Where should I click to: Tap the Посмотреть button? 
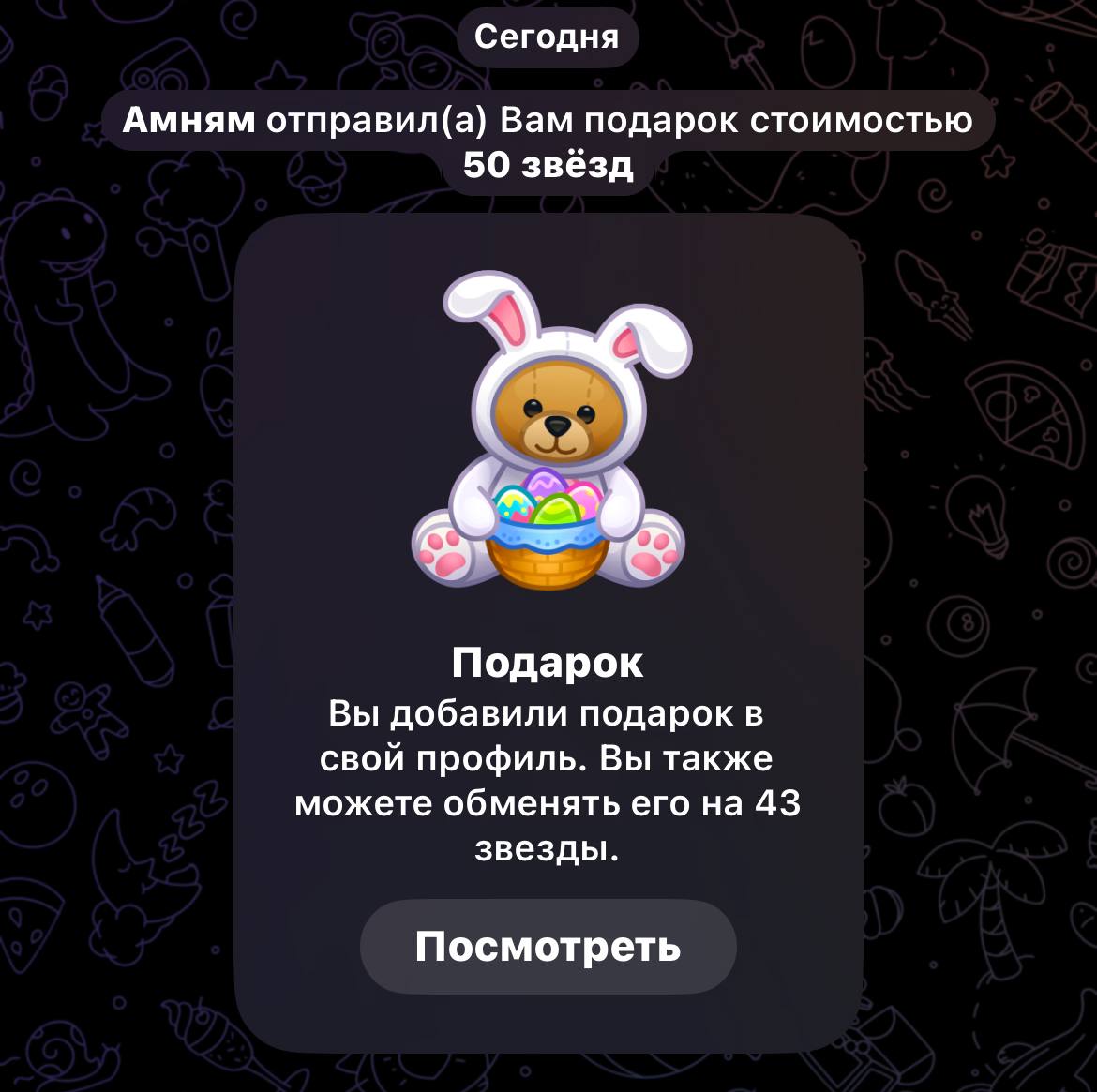click(x=548, y=947)
